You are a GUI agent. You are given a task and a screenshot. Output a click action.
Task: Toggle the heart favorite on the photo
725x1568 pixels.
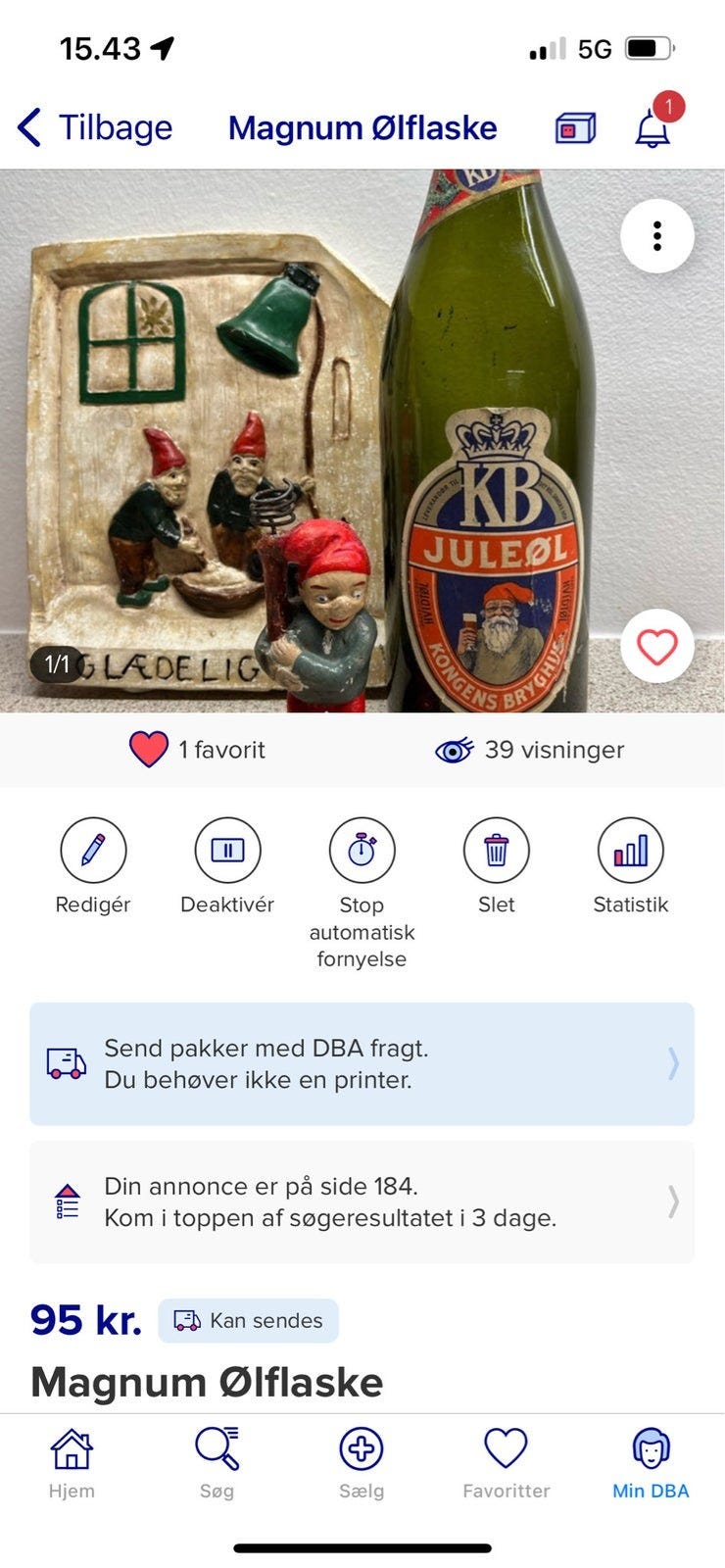click(656, 646)
